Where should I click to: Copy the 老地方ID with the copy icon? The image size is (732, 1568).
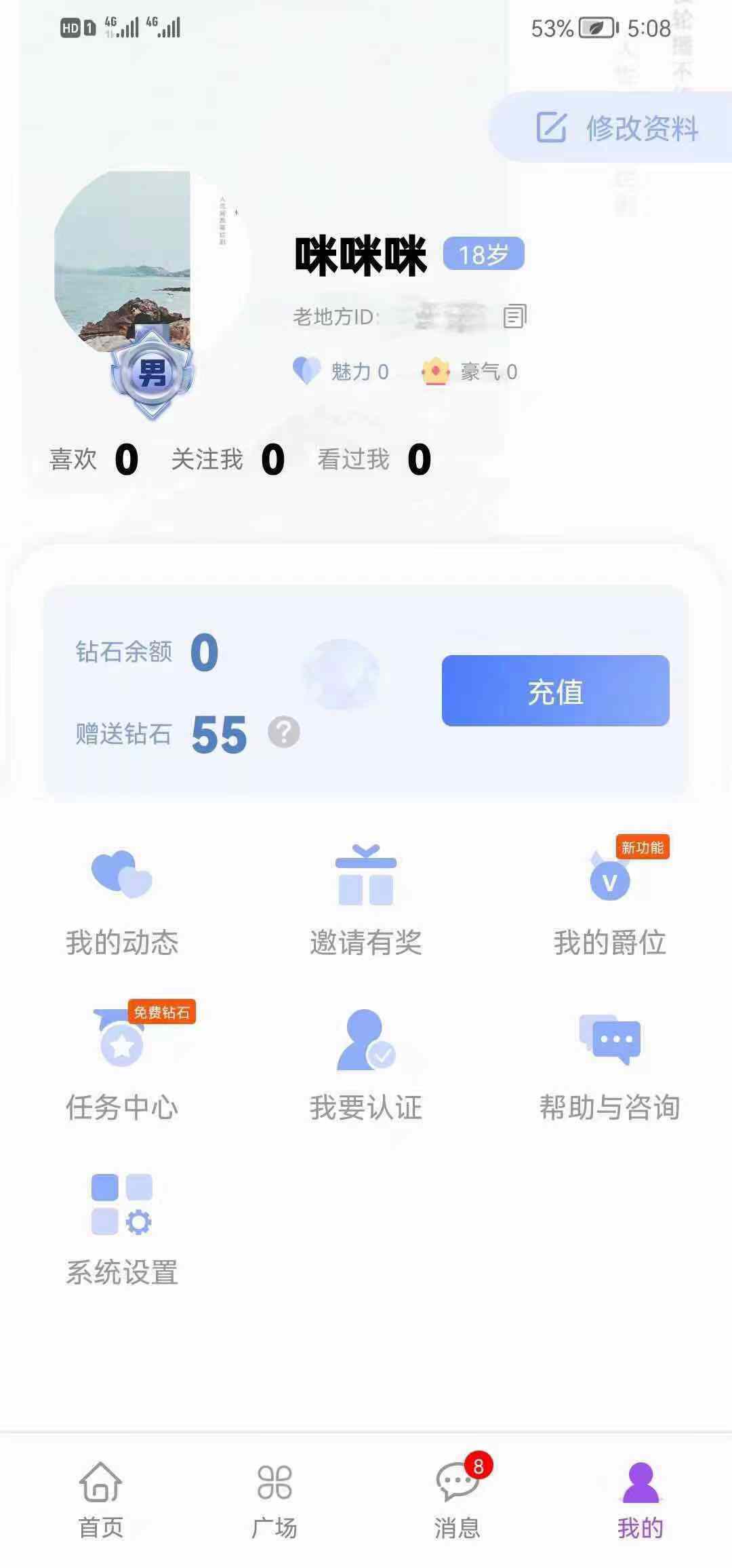[514, 316]
